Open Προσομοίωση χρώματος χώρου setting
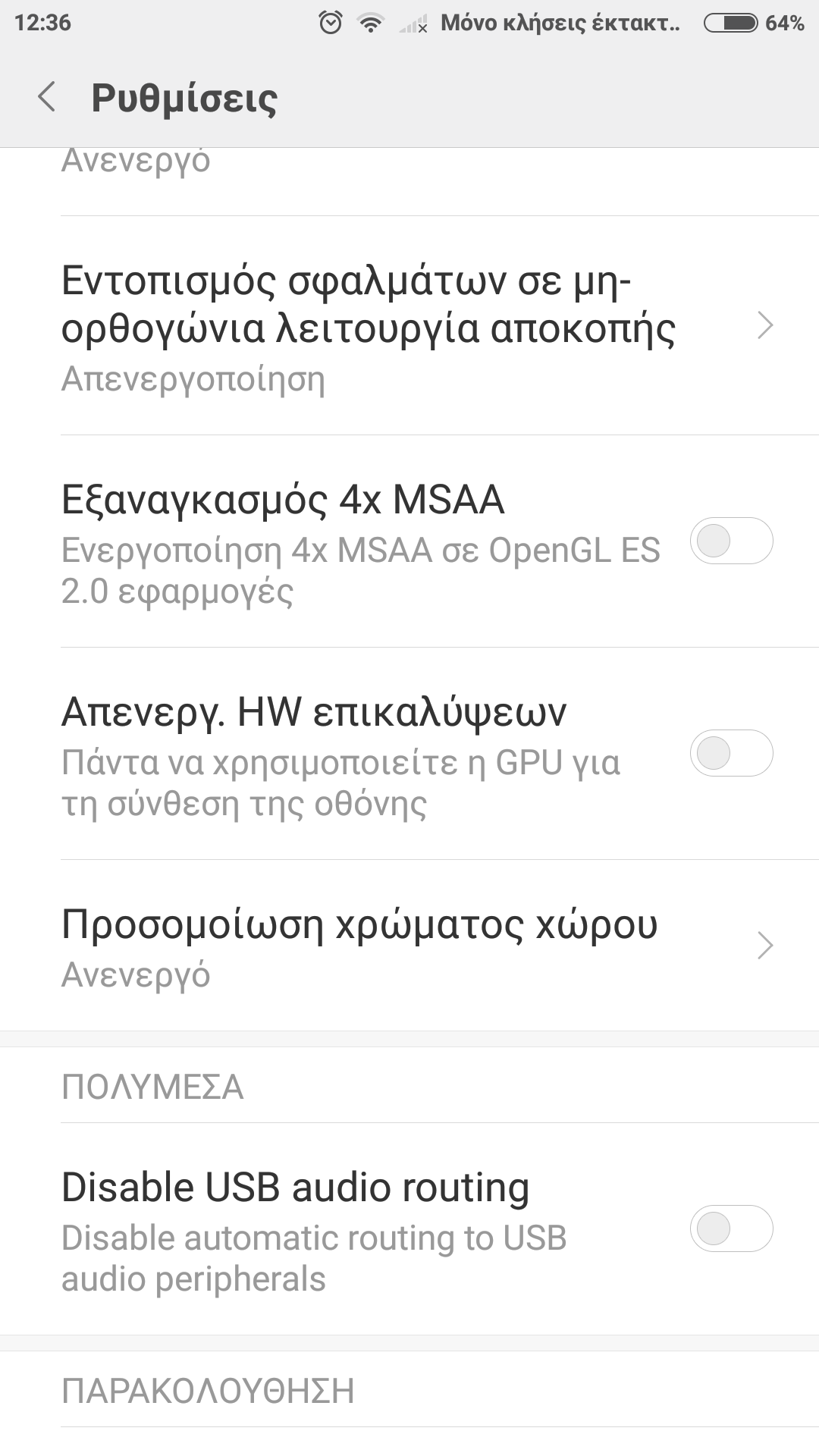819x1456 pixels. (409, 946)
